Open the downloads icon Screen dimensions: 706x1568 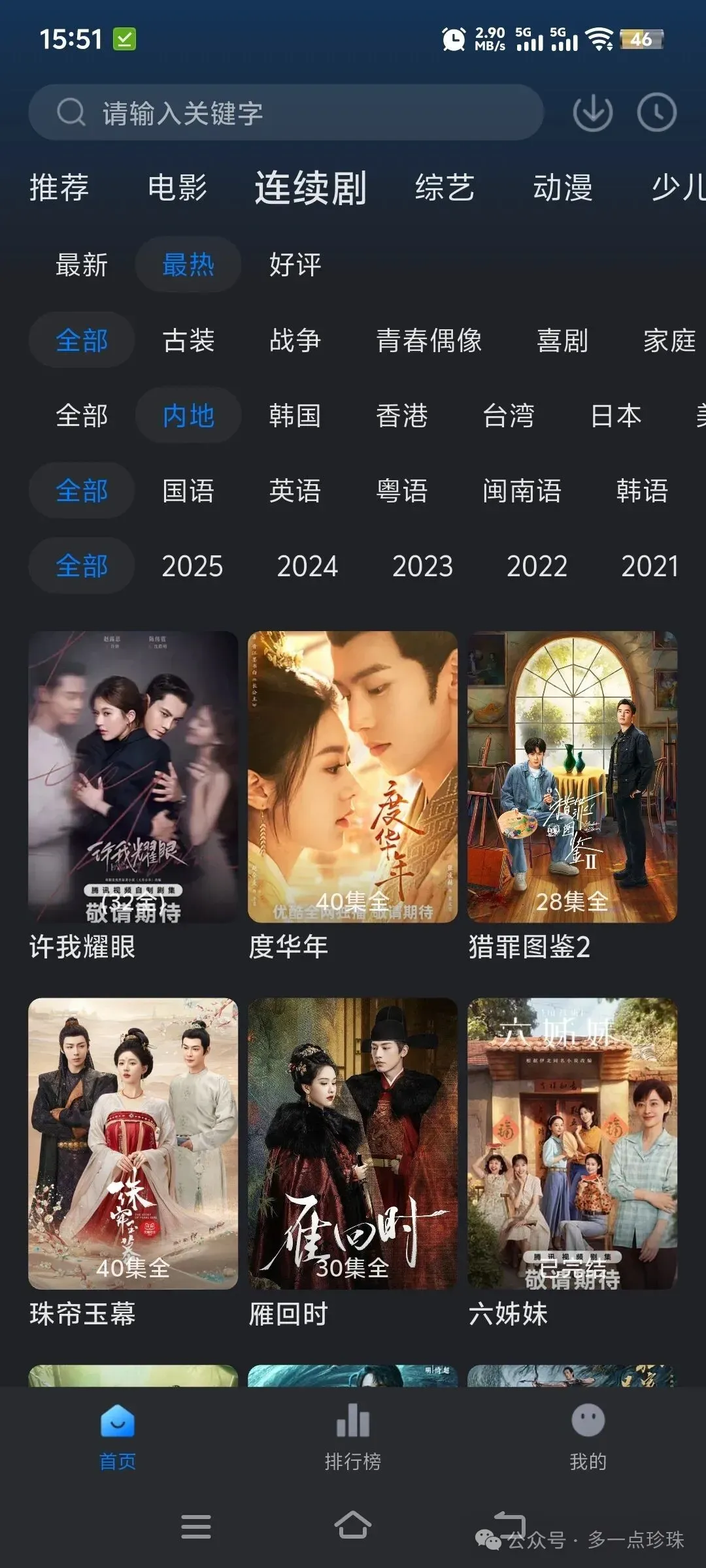pos(592,112)
